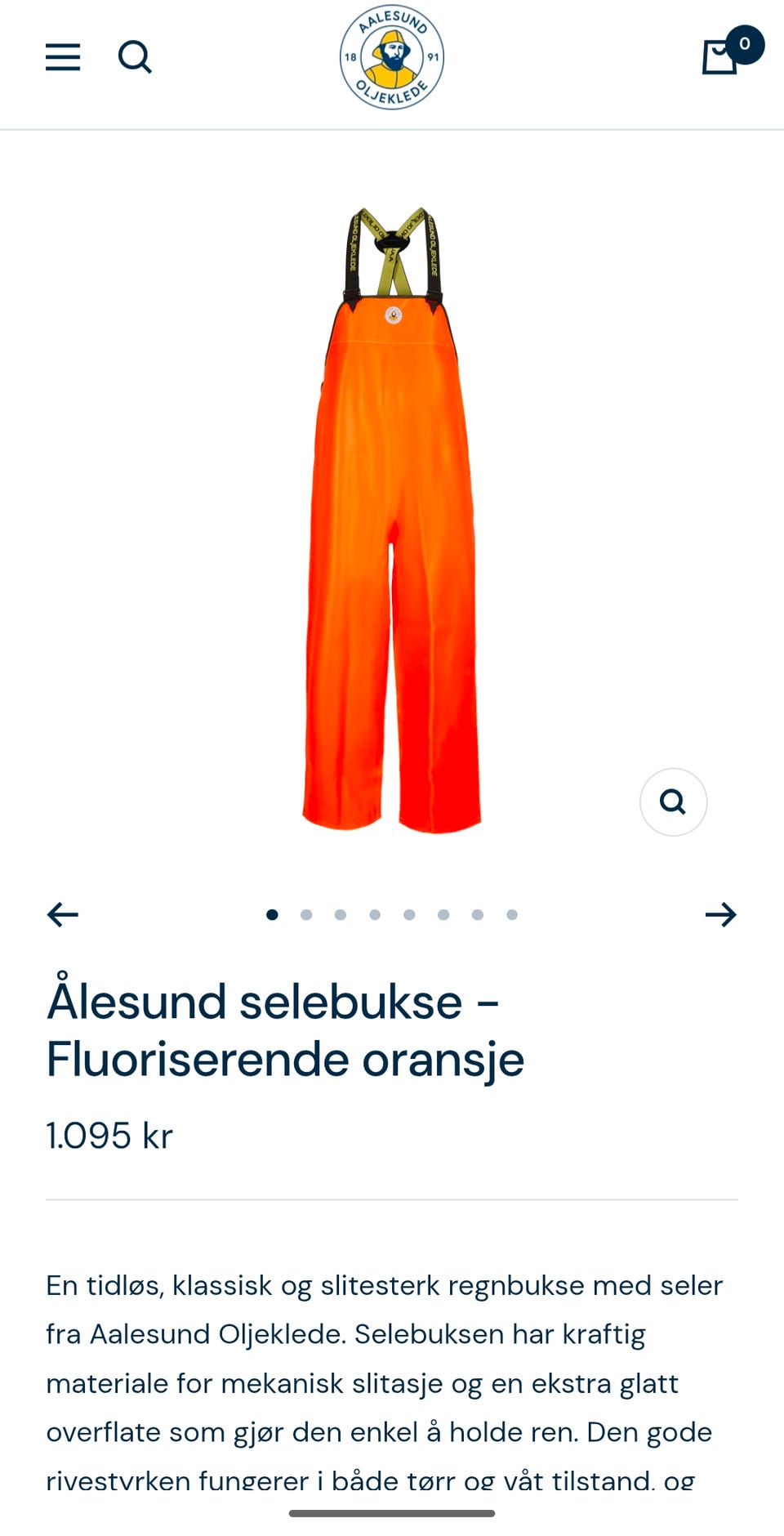The image size is (784, 1536).
Task: Open the hamburger navigation menu
Action: (62, 57)
